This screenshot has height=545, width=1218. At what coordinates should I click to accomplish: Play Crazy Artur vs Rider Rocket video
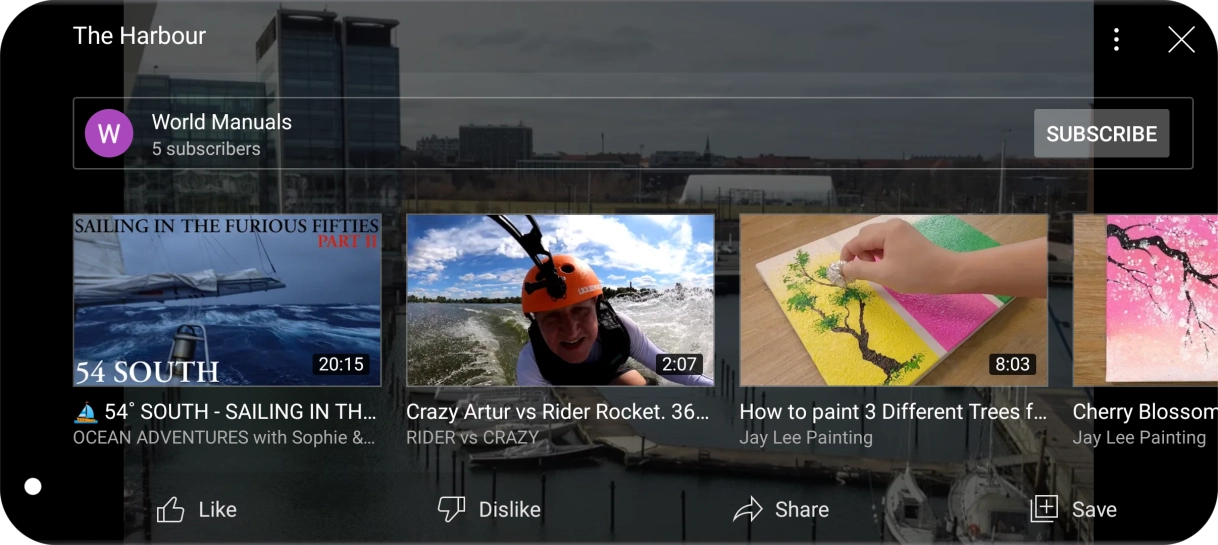tap(560, 300)
